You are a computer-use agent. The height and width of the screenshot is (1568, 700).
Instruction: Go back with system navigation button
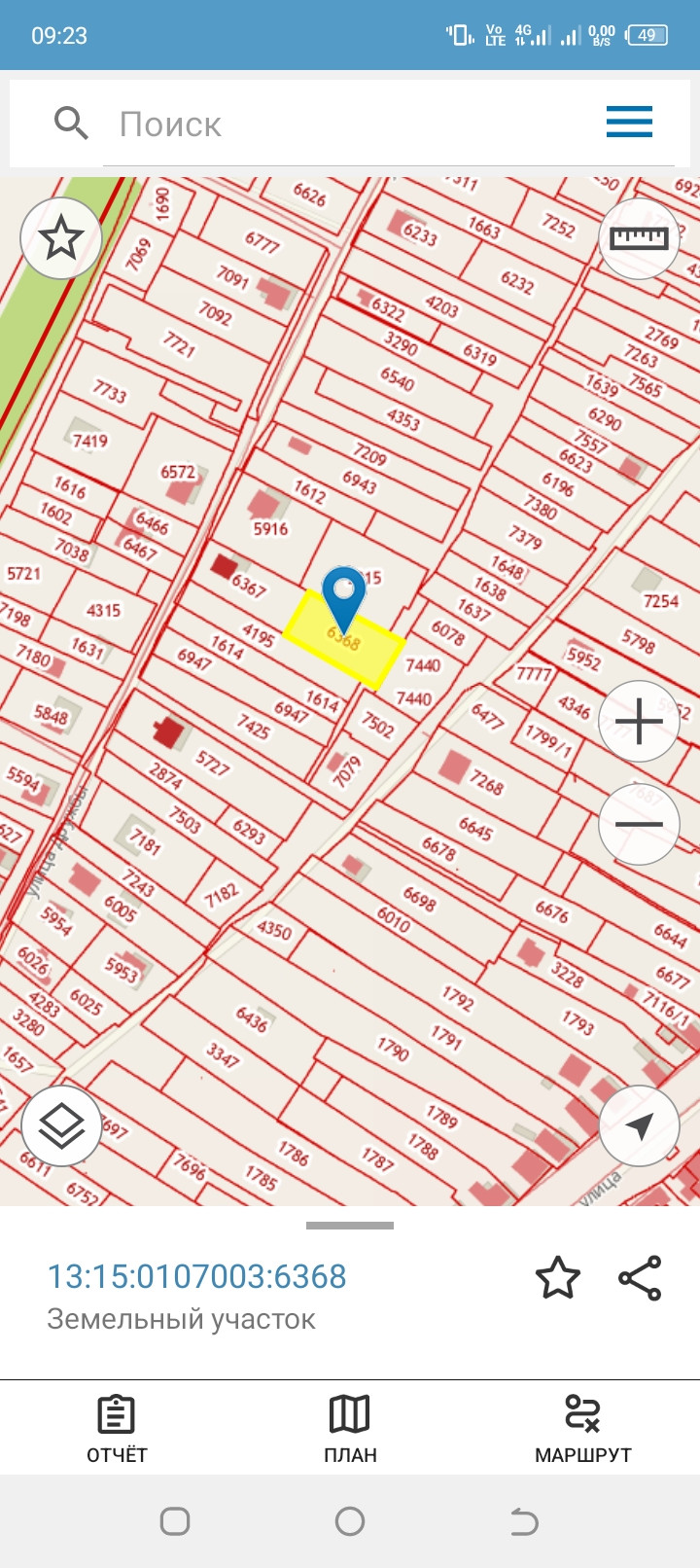524,1521
